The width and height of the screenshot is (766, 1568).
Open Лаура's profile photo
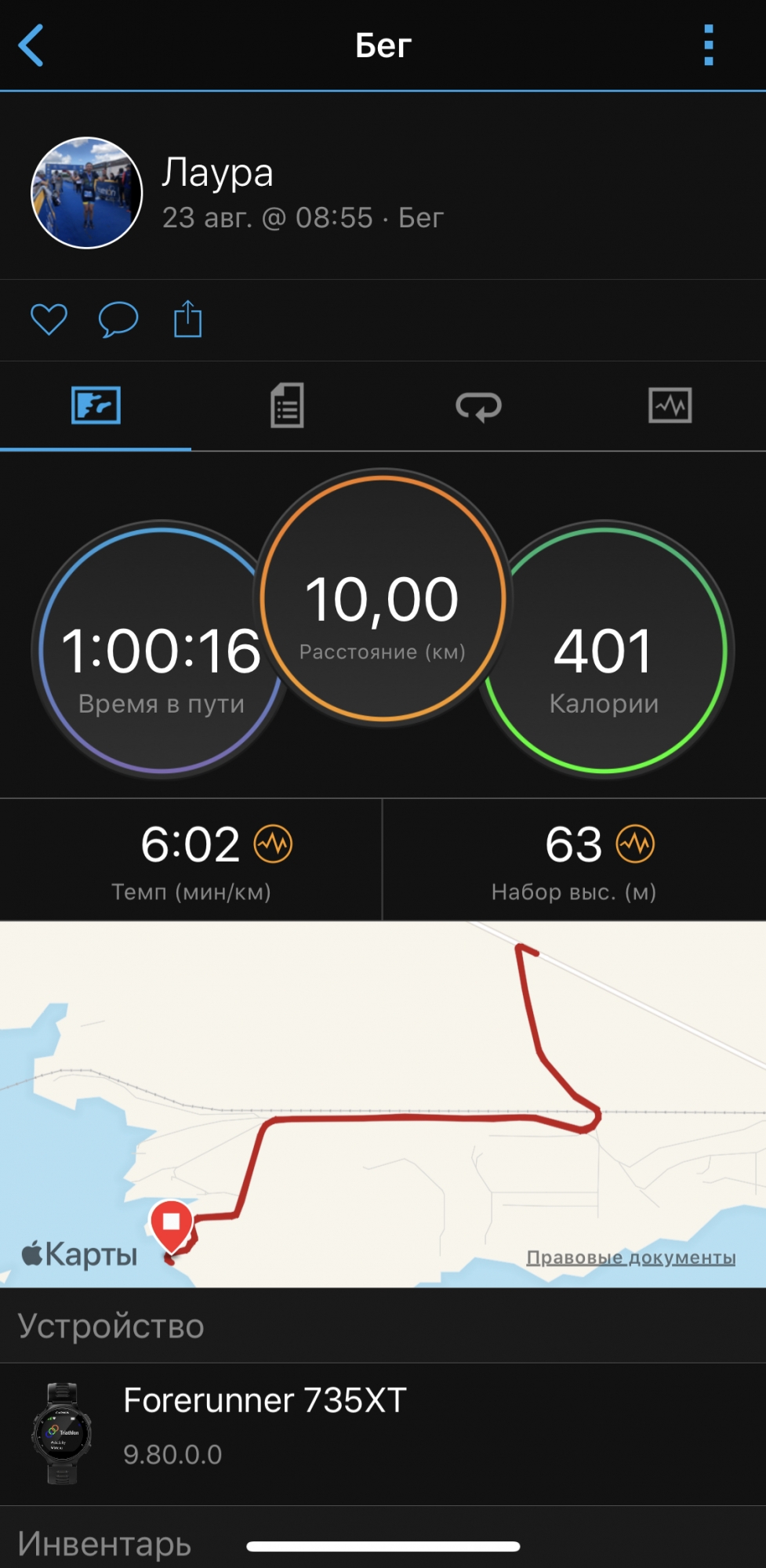[x=86, y=193]
